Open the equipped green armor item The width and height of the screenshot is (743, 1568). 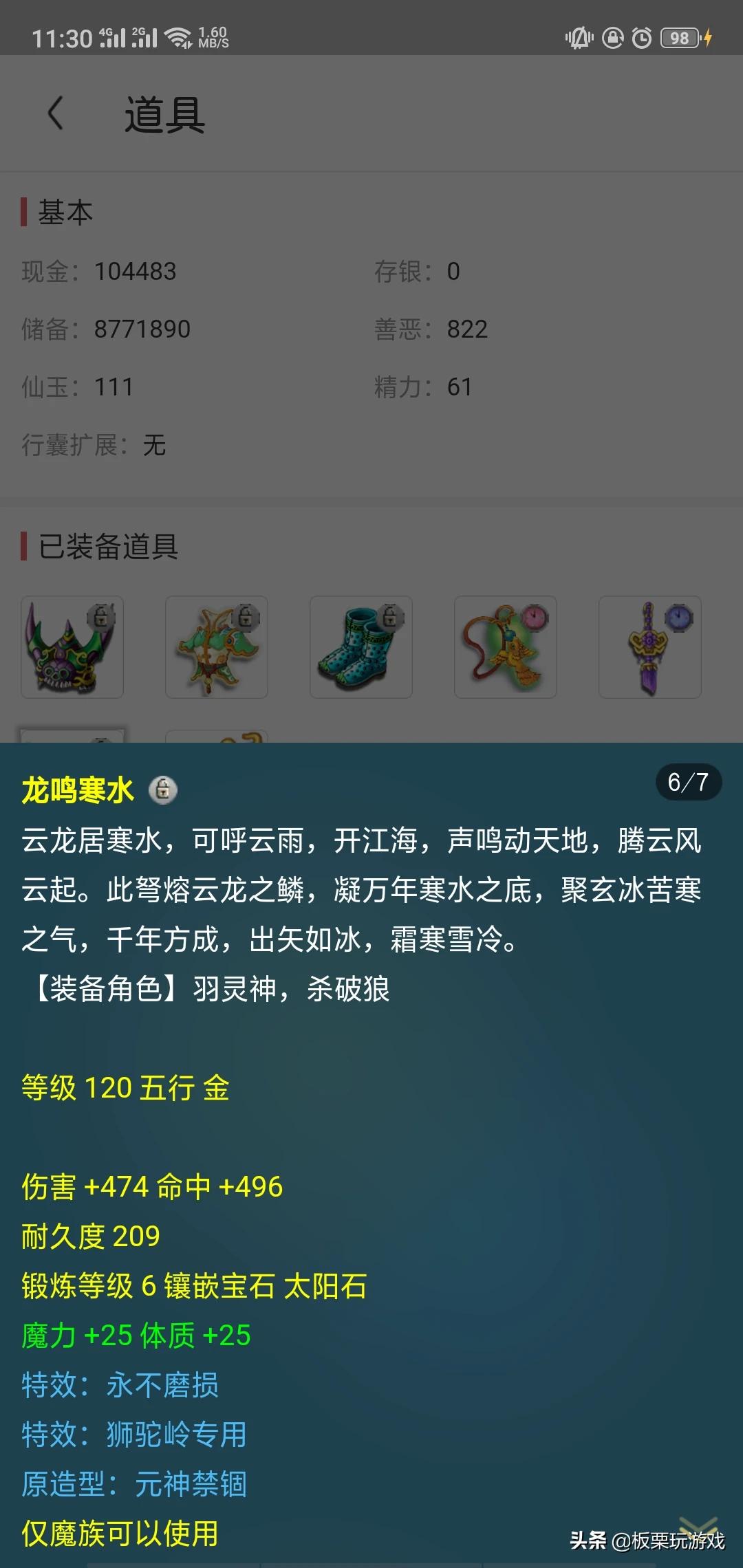coord(217,647)
